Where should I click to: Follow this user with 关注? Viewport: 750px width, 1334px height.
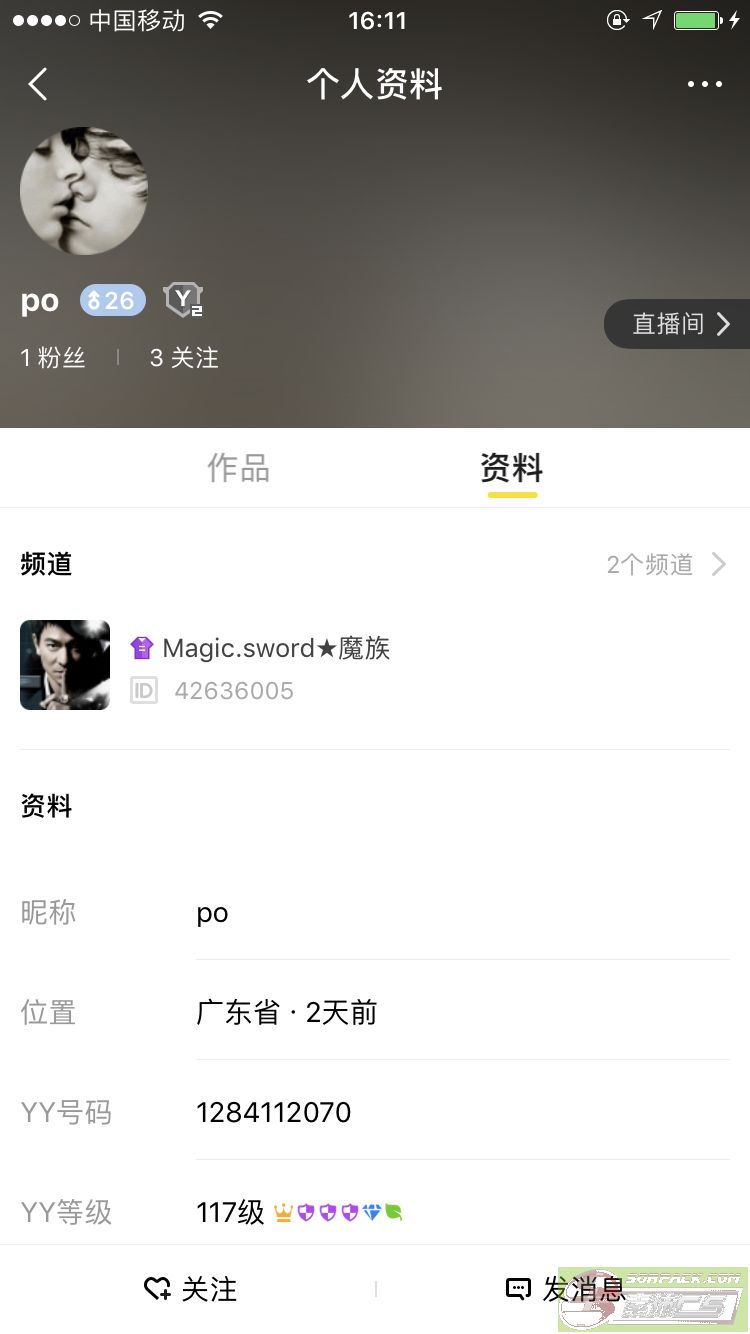[x=190, y=1289]
